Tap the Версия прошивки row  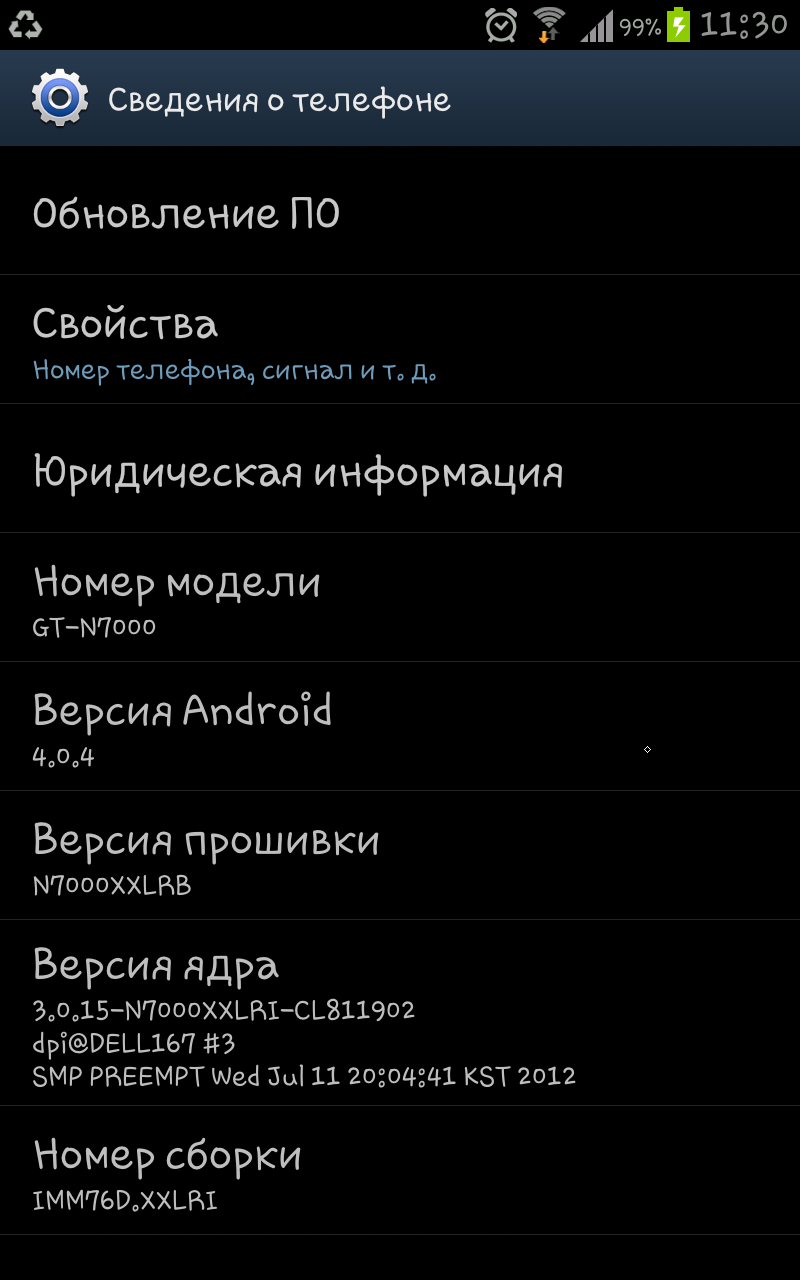click(400, 855)
